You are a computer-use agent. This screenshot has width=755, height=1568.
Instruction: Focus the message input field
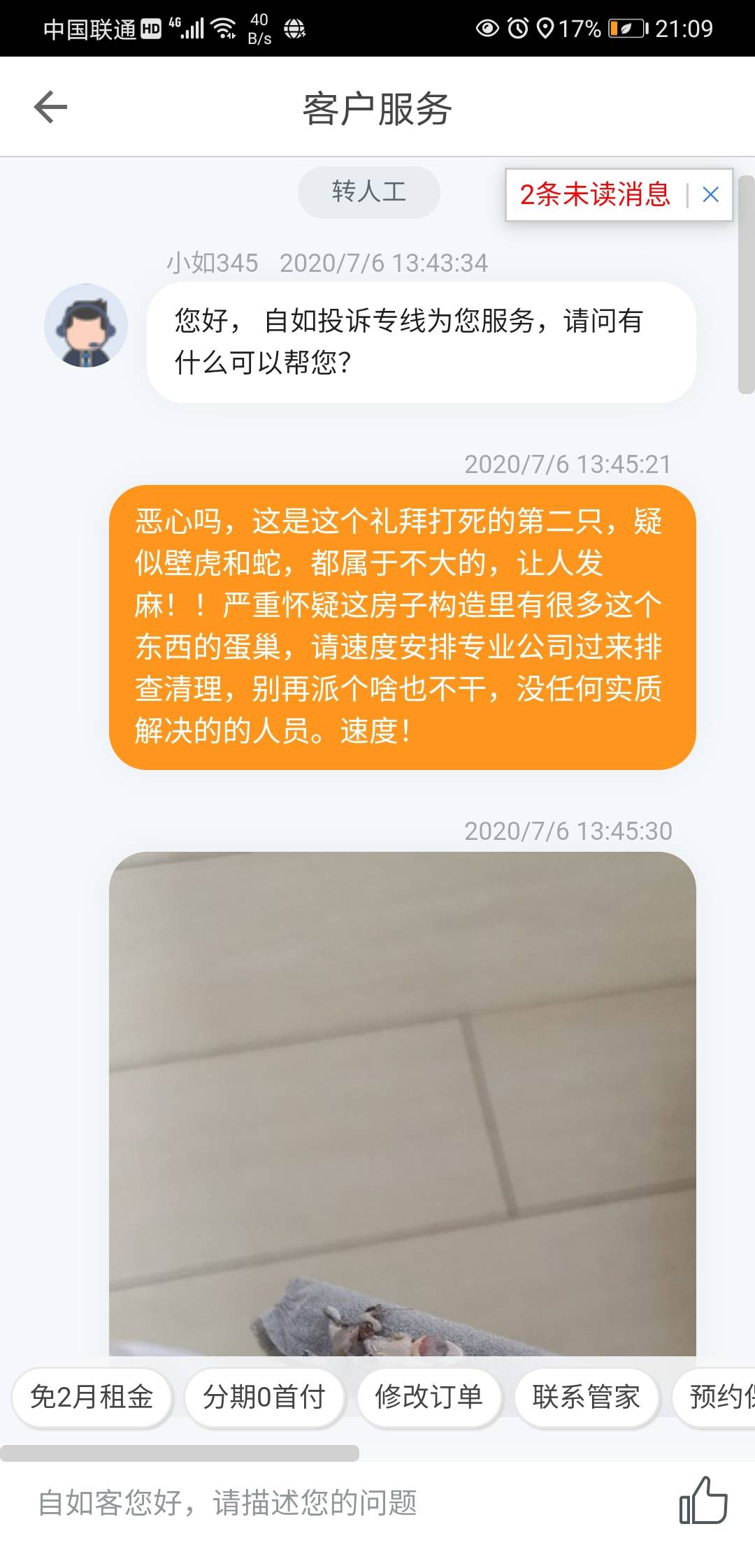point(336,1502)
